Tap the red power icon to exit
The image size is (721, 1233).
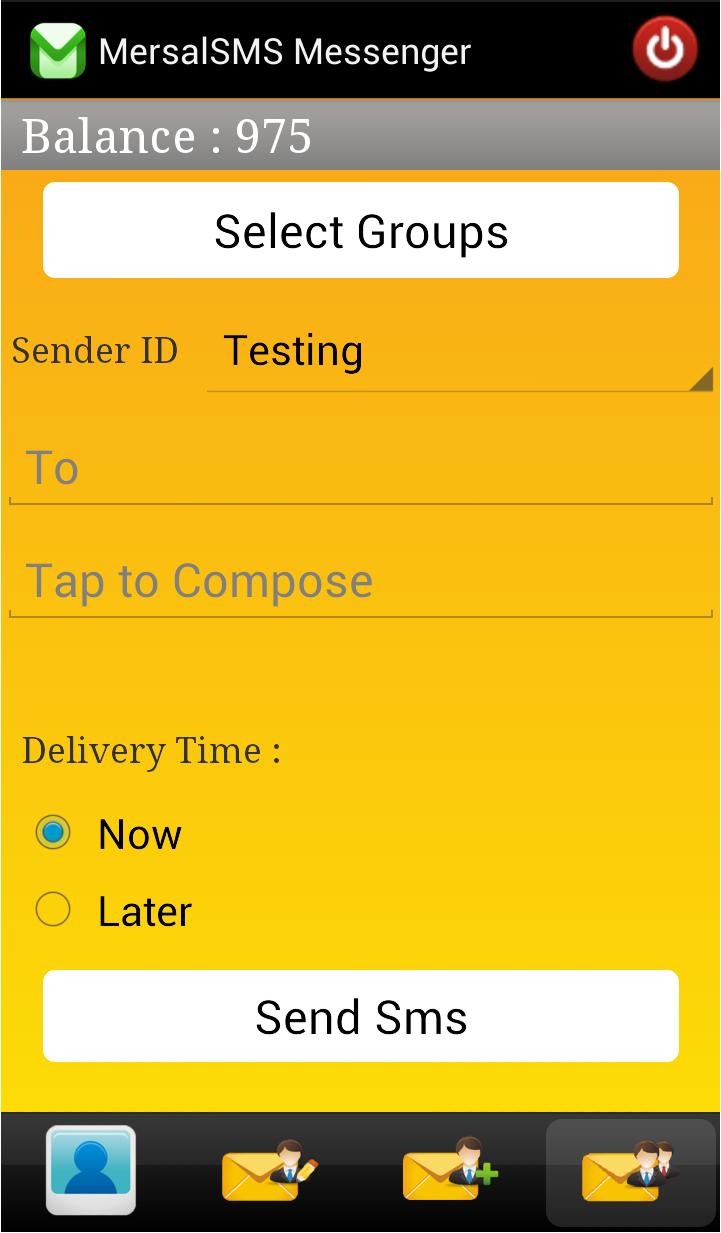point(665,49)
